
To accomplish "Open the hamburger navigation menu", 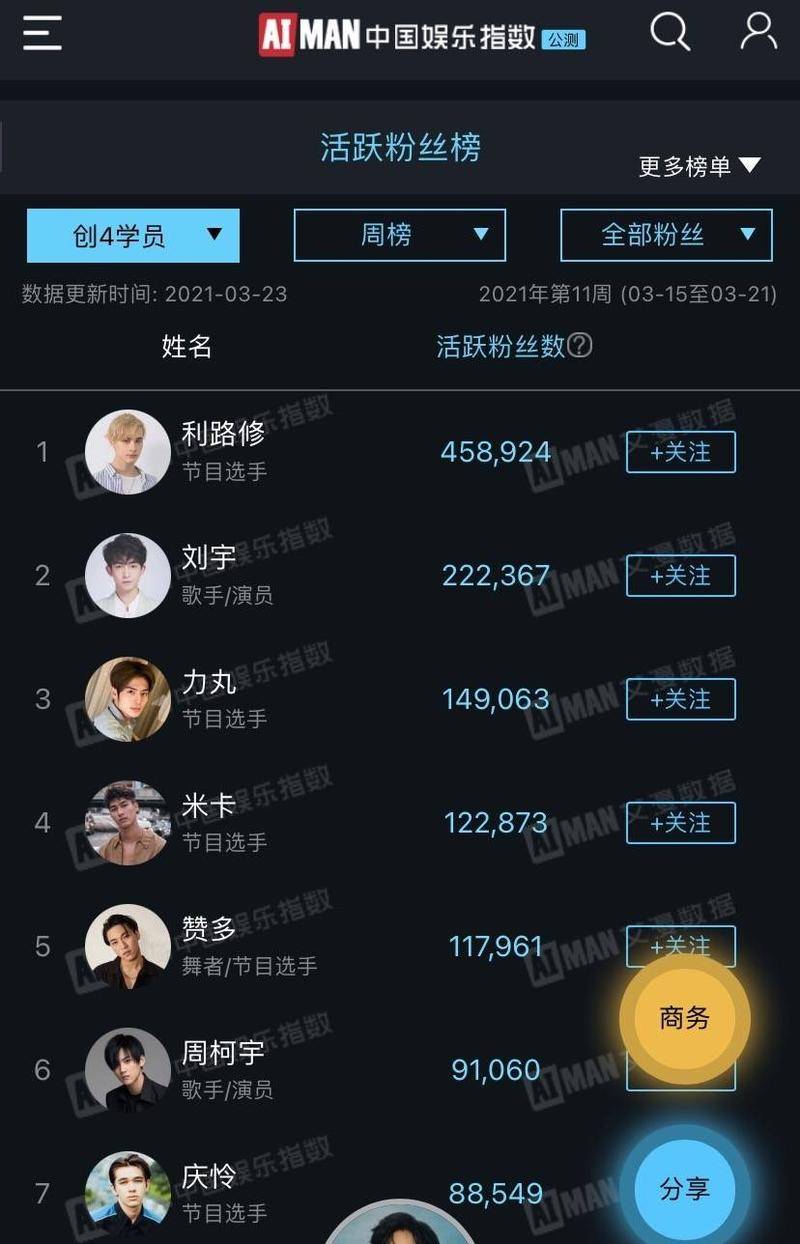I will click(41, 33).
